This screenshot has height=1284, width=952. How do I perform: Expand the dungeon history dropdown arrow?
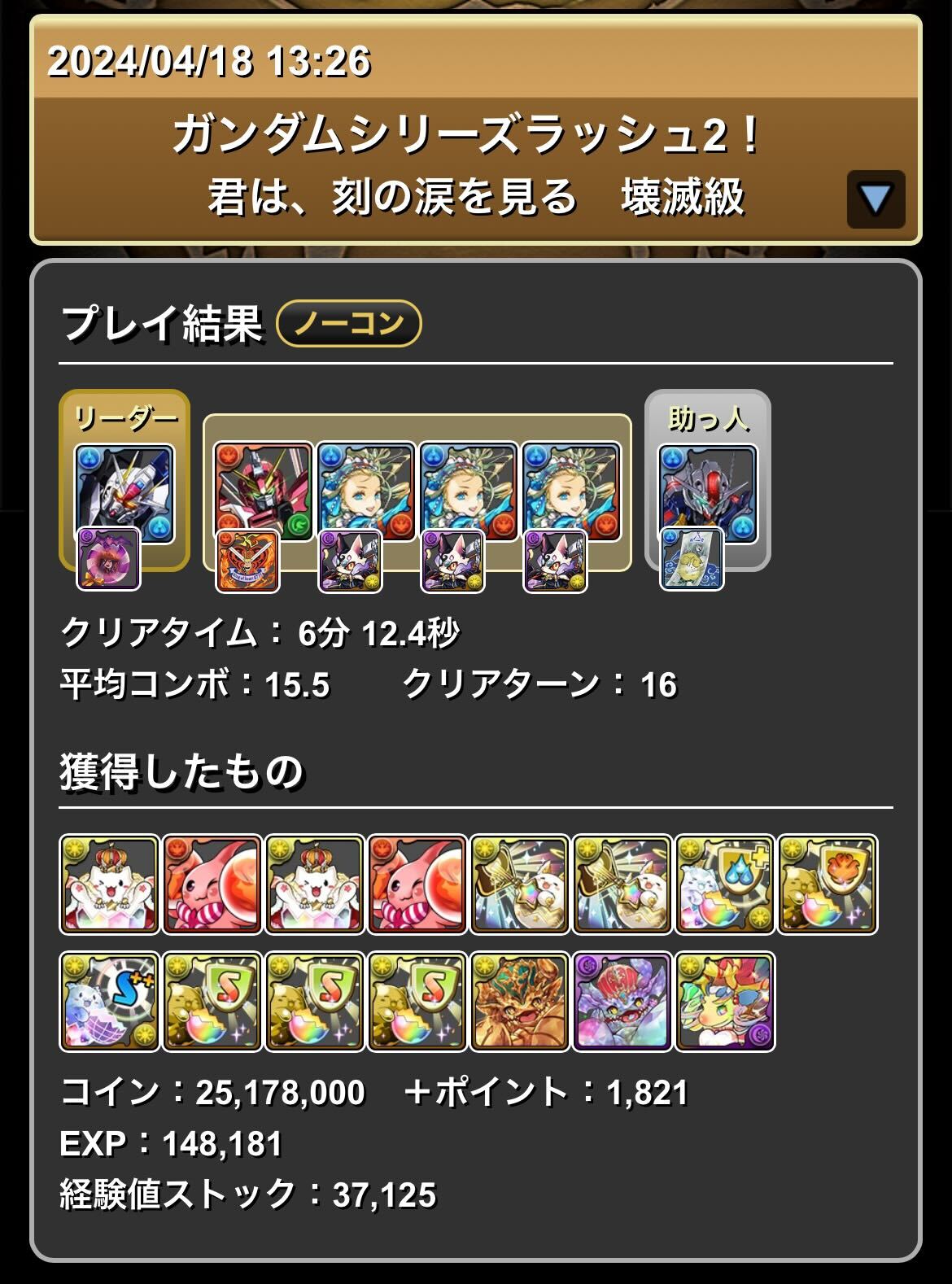tap(876, 199)
